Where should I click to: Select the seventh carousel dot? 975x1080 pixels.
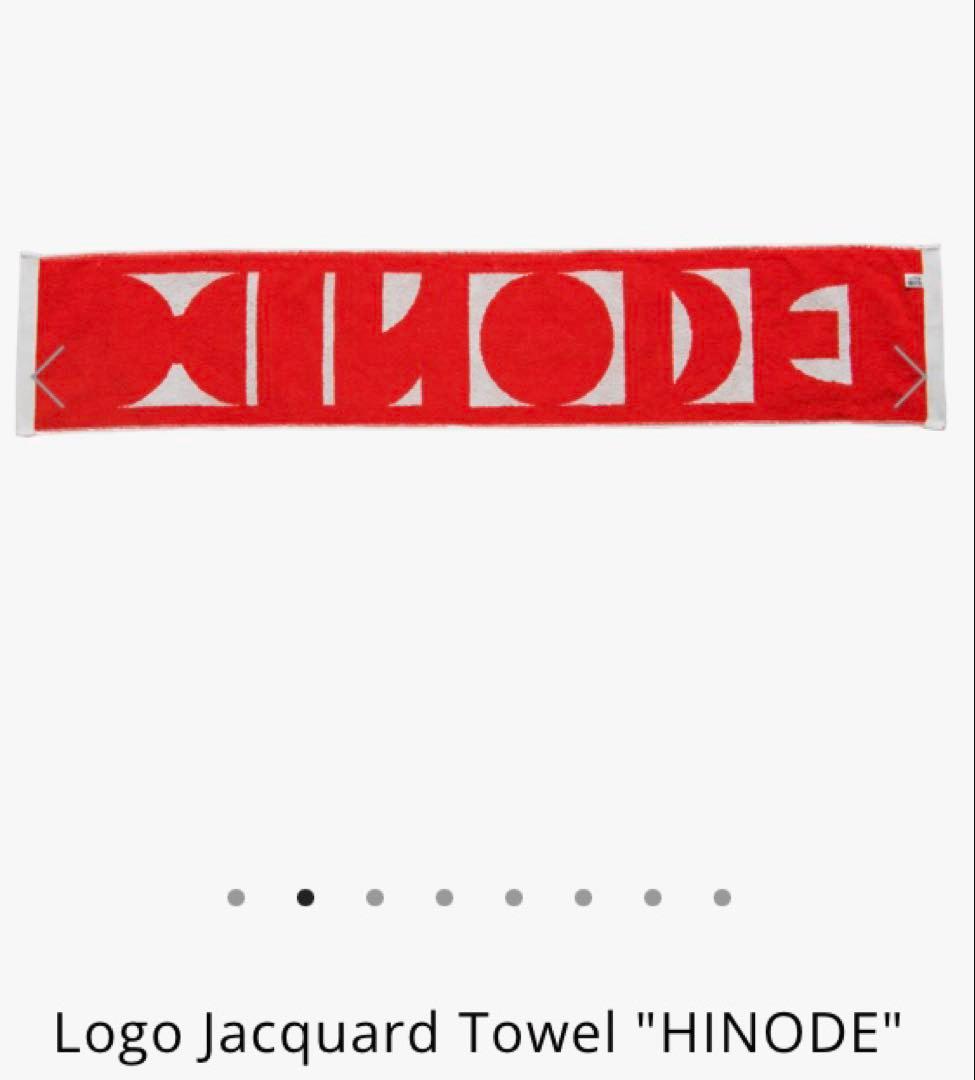click(x=652, y=898)
